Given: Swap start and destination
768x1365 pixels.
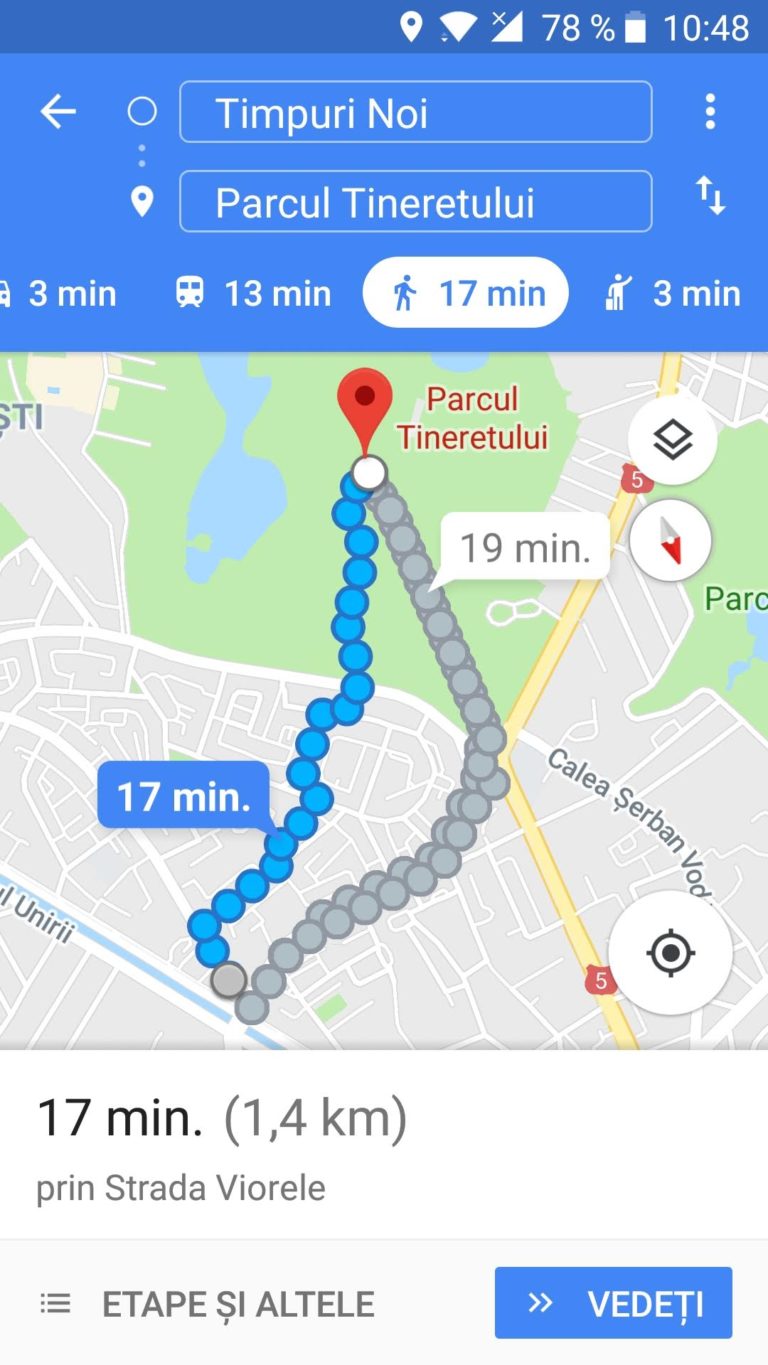Looking at the screenshot, I should 710,196.
